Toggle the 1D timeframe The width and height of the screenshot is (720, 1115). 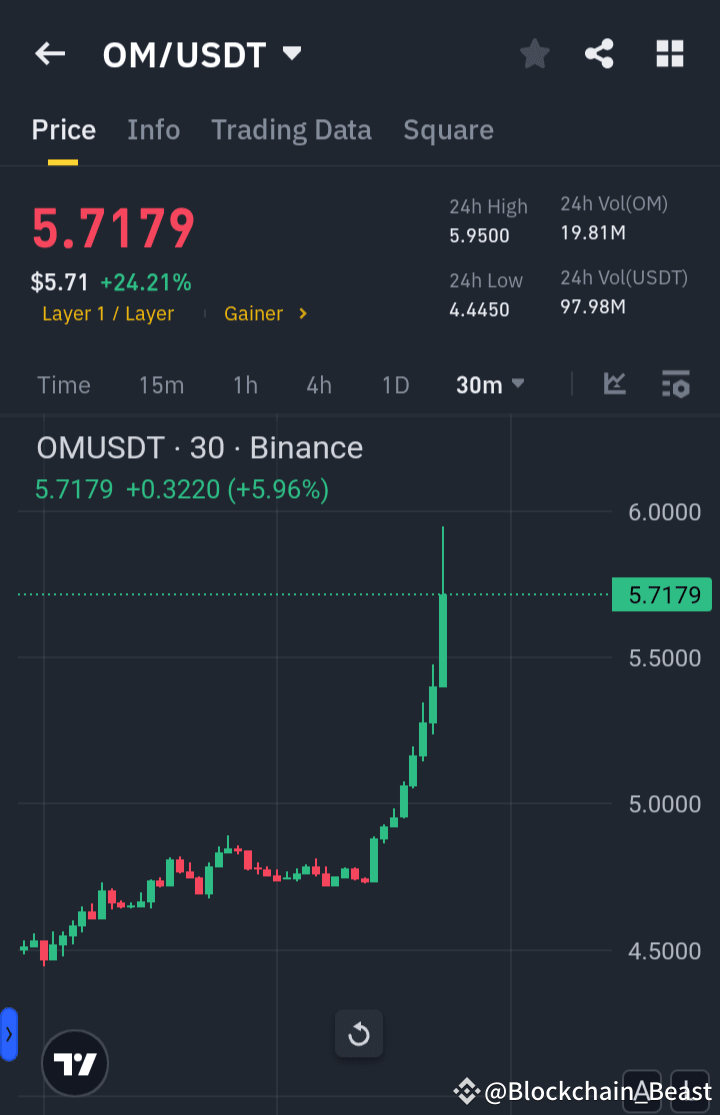(x=394, y=384)
